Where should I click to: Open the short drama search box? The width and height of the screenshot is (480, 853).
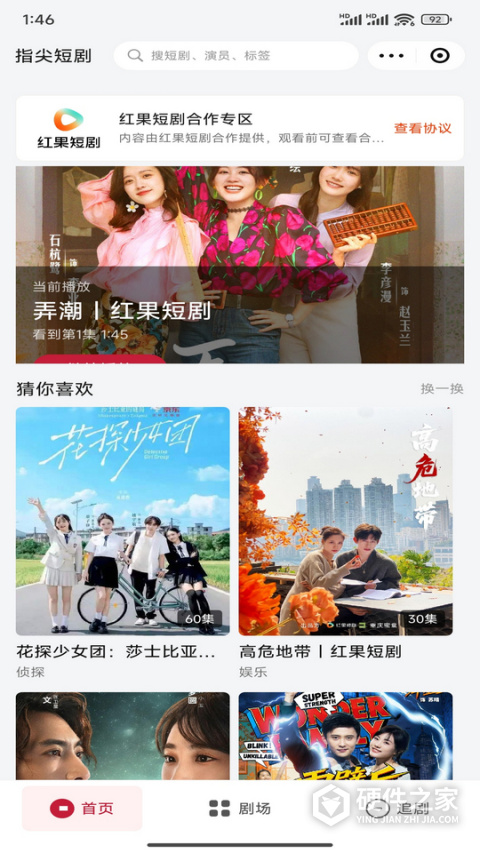tap(236, 55)
